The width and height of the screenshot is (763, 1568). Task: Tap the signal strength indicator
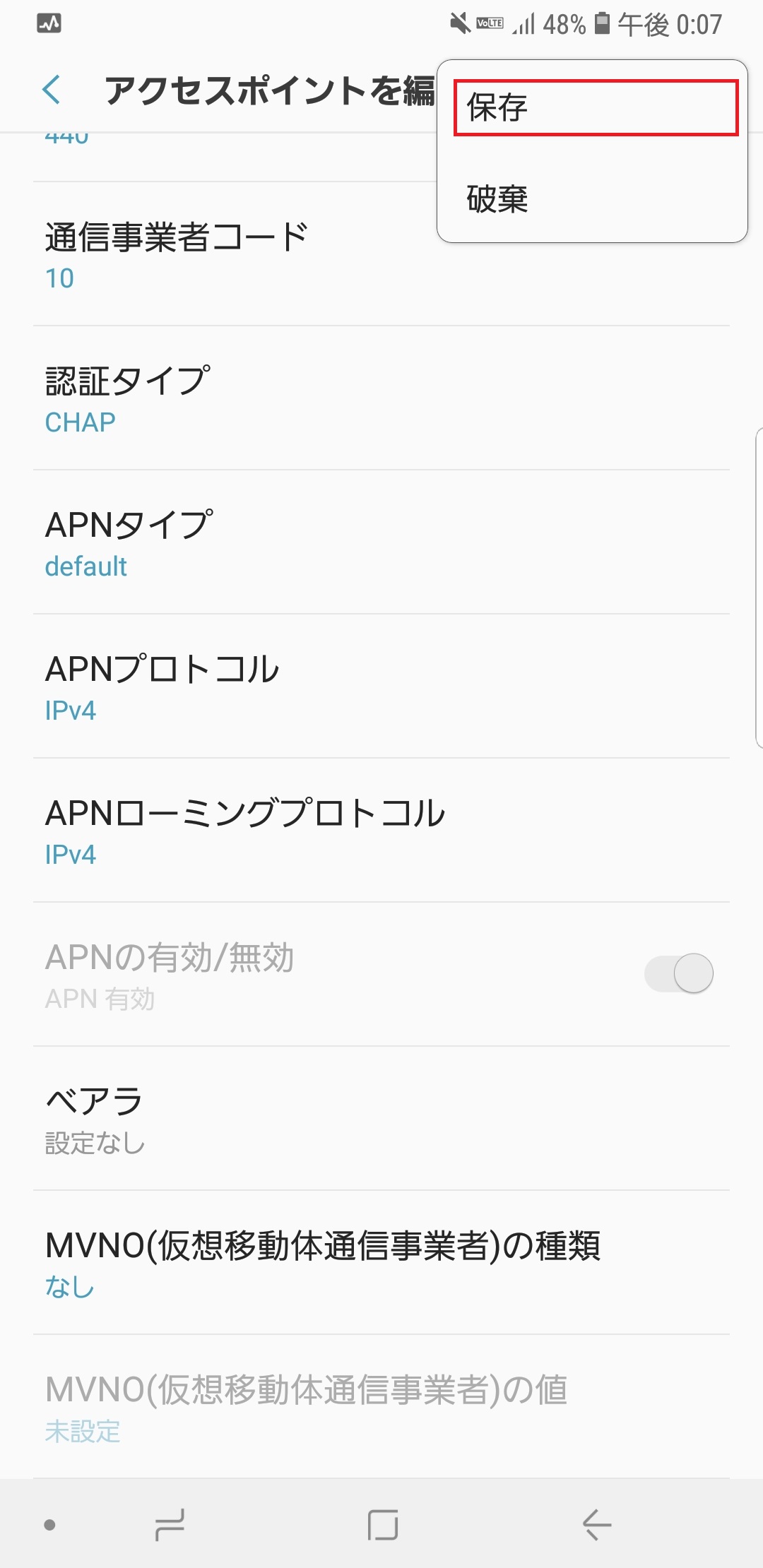tap(523, 25)
